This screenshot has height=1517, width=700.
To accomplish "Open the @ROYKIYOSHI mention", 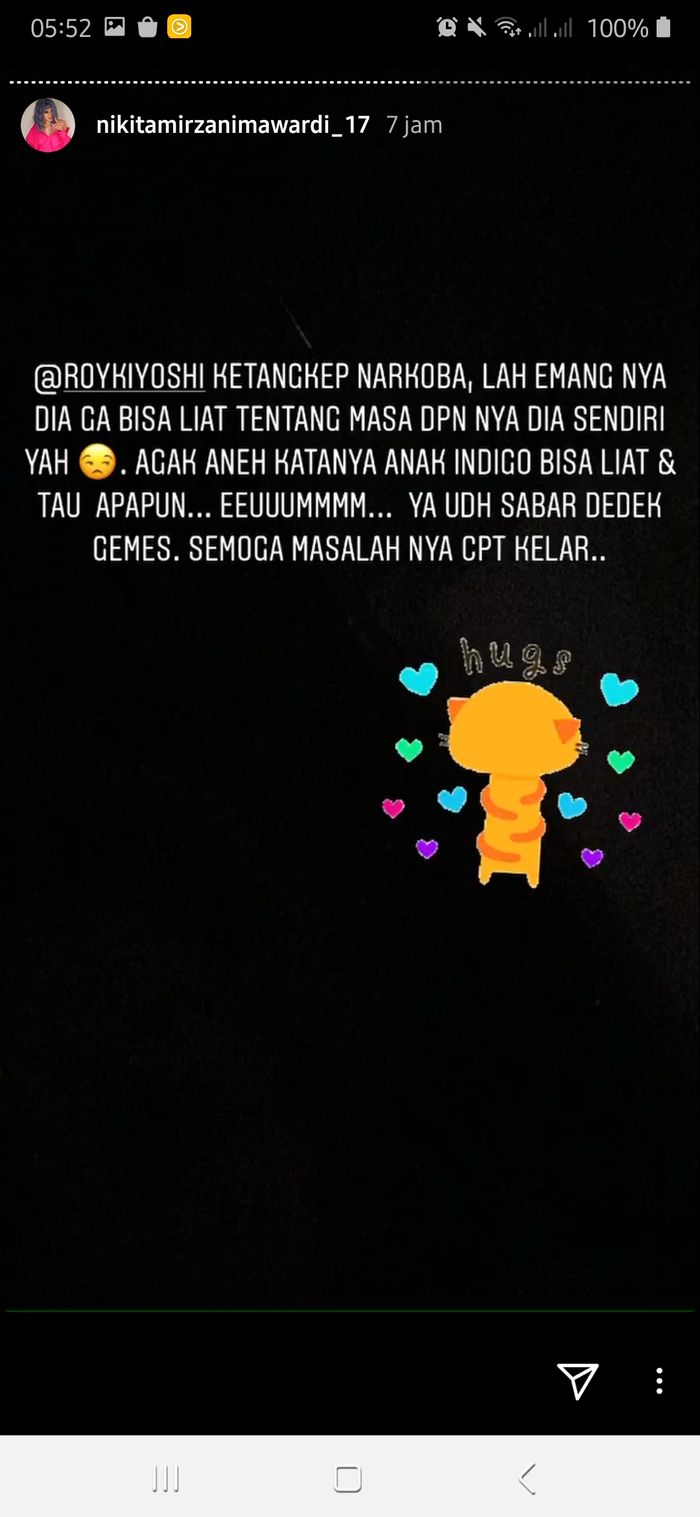I will coord(120,379).
